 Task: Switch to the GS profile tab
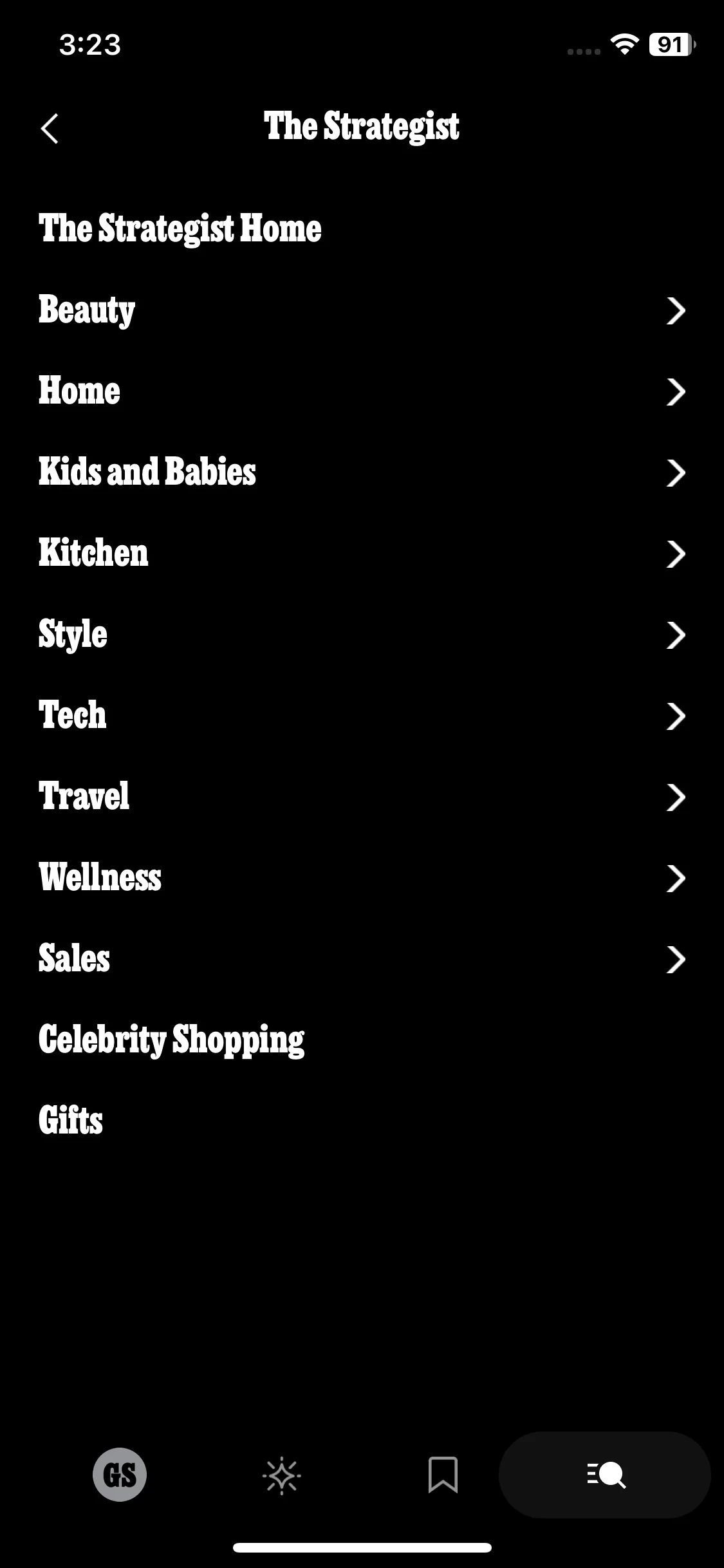pos(120,1475)
